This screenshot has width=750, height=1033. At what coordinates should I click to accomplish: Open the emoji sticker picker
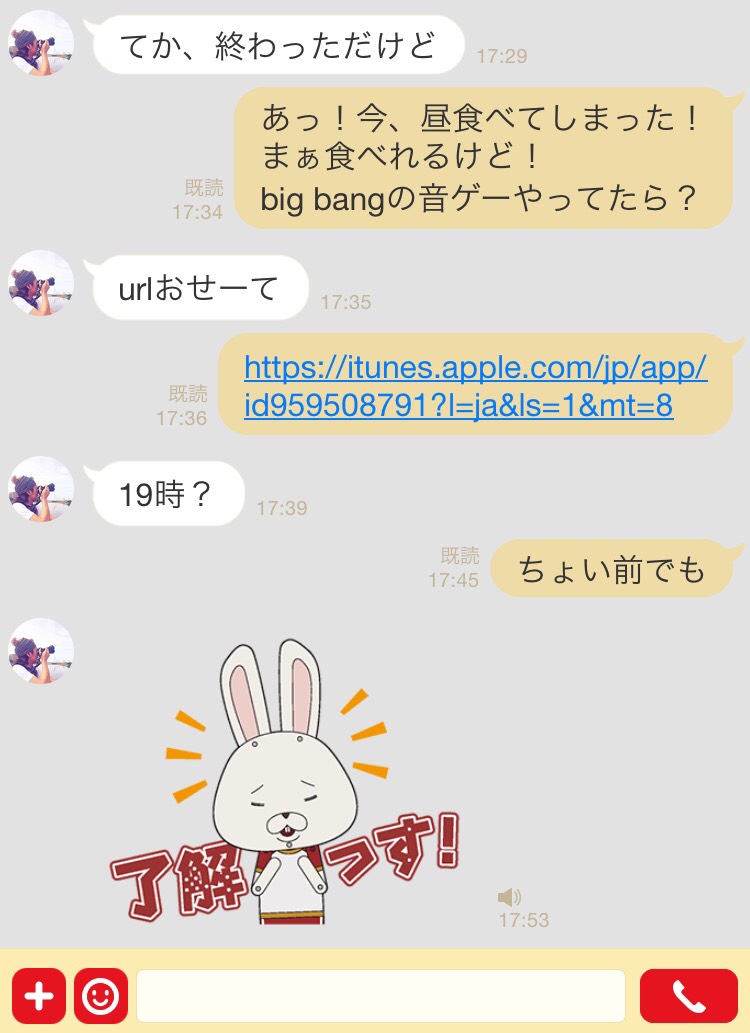click(100, 996)
